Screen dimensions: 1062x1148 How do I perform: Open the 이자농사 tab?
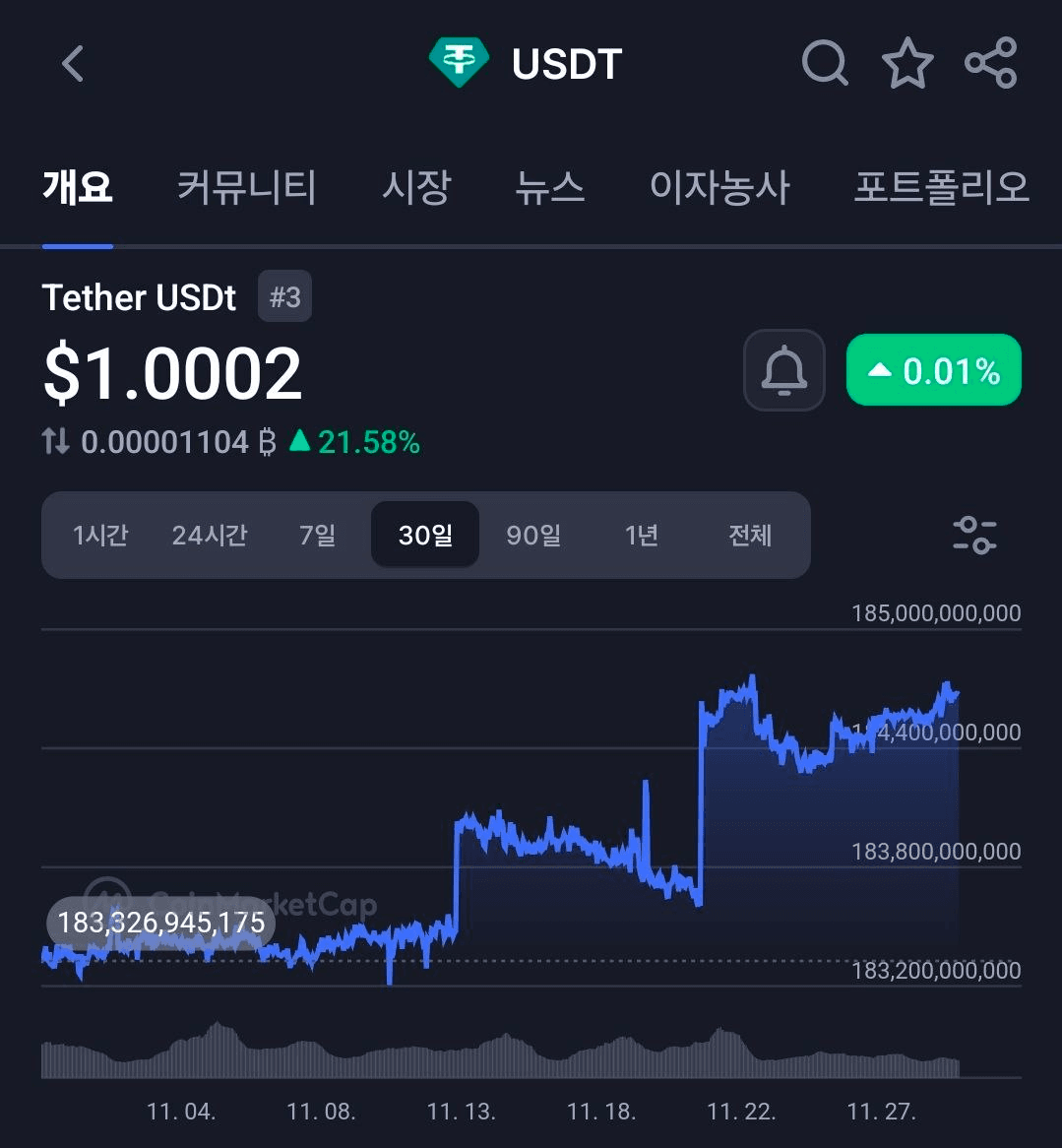(x=719, y=187)
